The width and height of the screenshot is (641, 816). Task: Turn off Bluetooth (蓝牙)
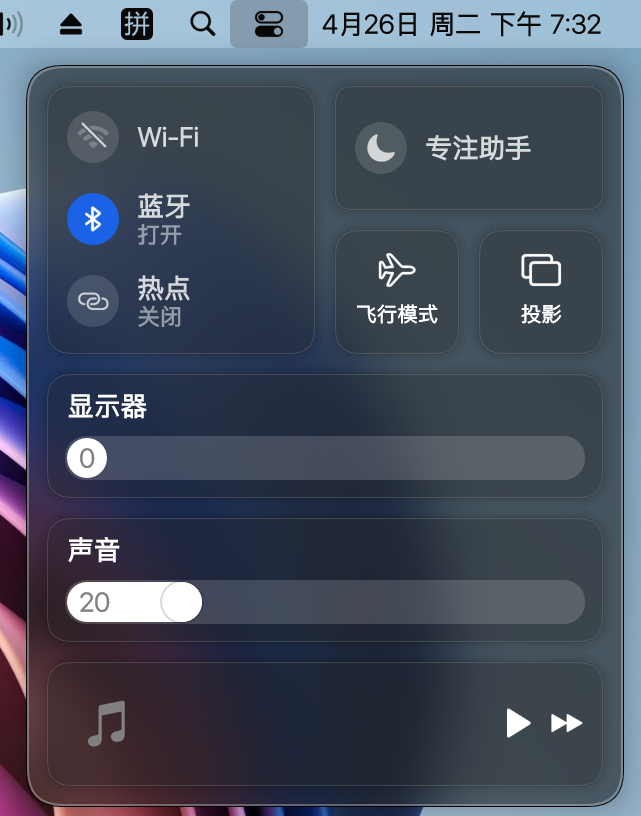[x=93, y=219]
